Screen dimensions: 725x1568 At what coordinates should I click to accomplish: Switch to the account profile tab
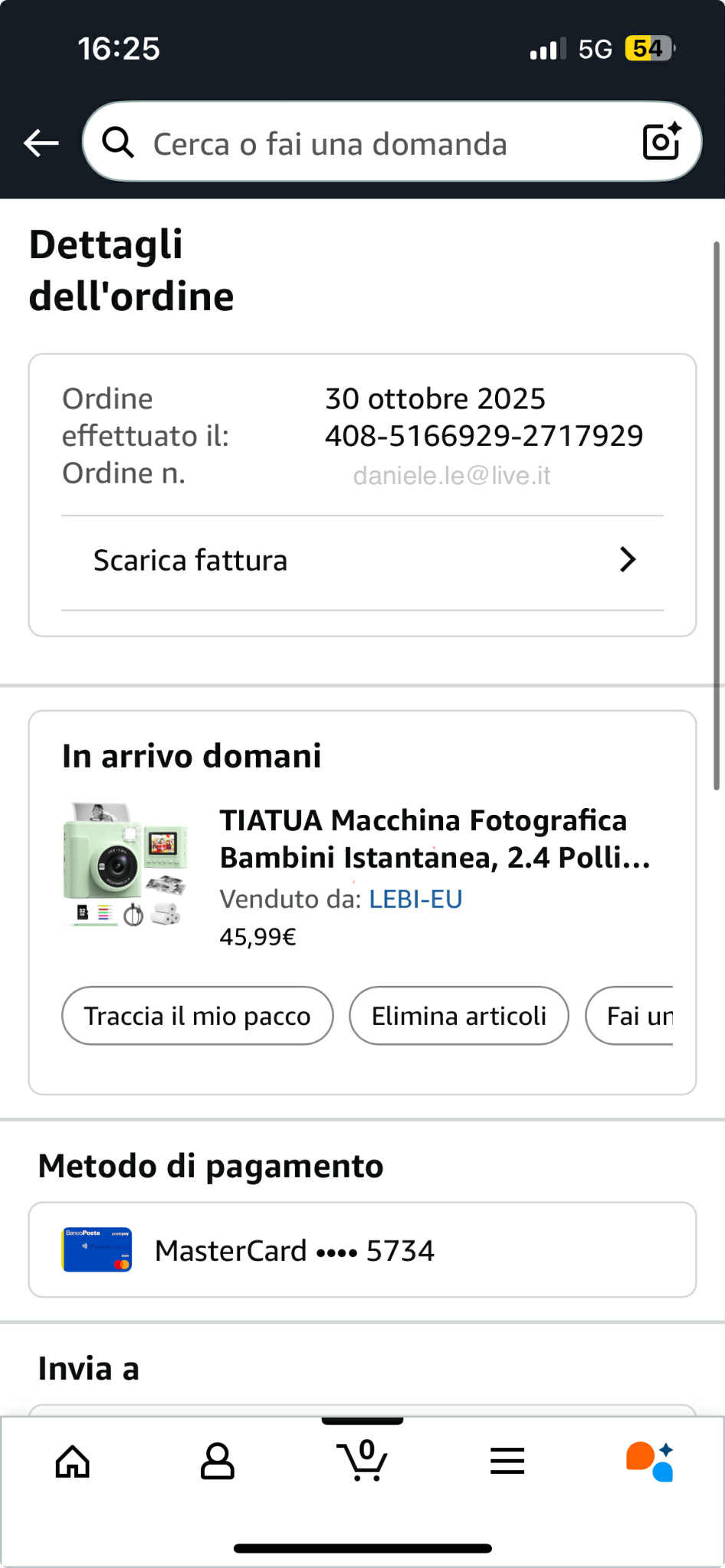click(217, 1462)
